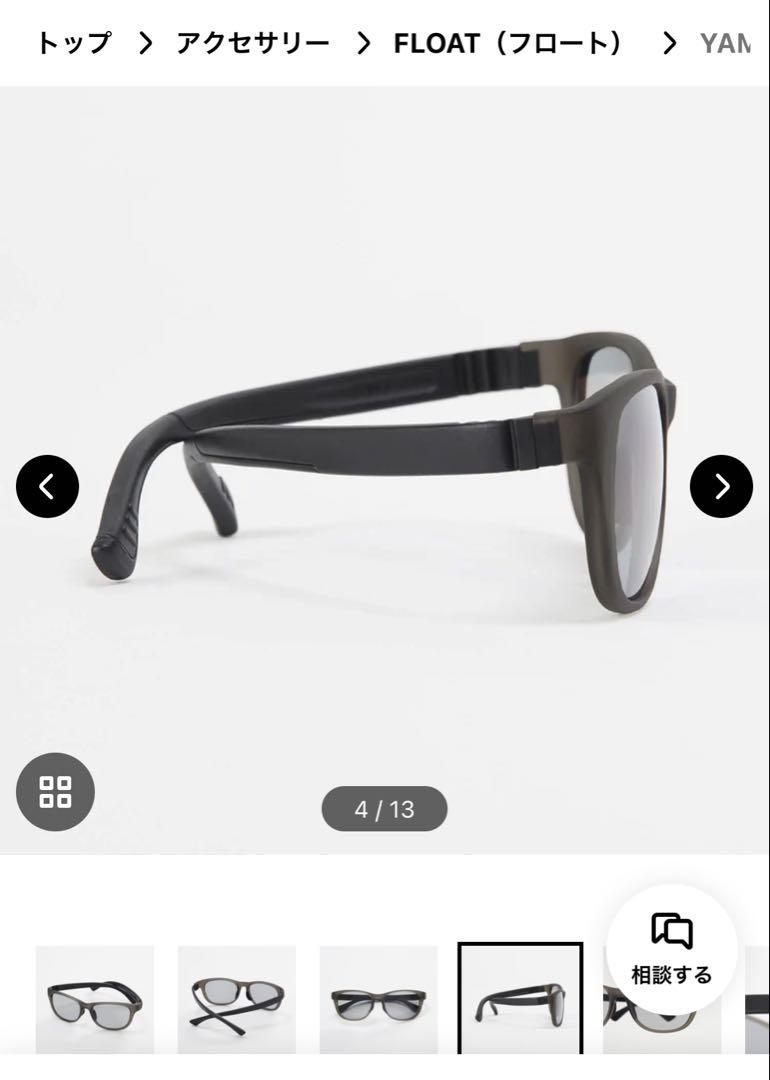Open the image grid view

click(55, 792)
